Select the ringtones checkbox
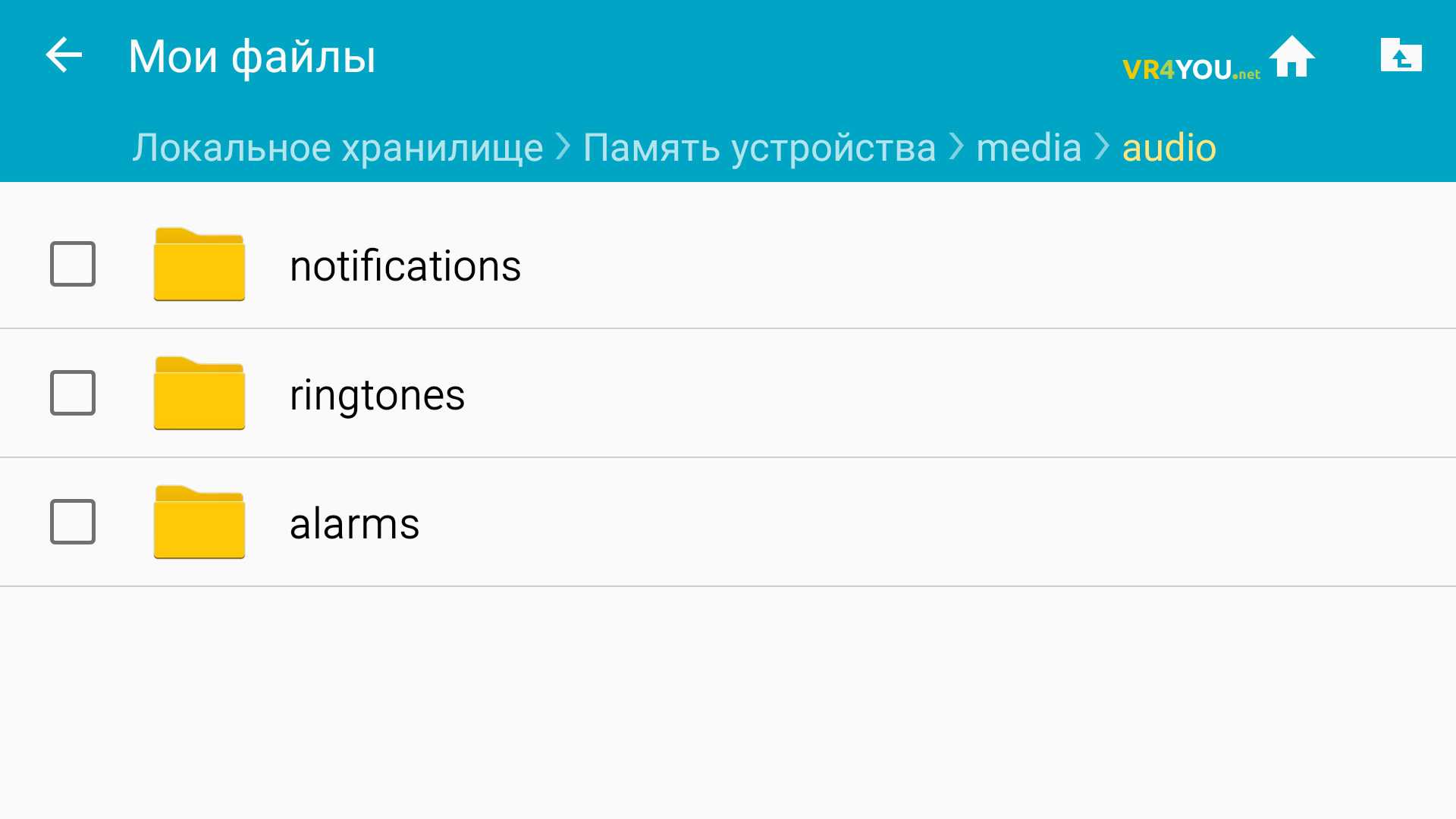1456x819 pixels. click(x=73, y=393)
